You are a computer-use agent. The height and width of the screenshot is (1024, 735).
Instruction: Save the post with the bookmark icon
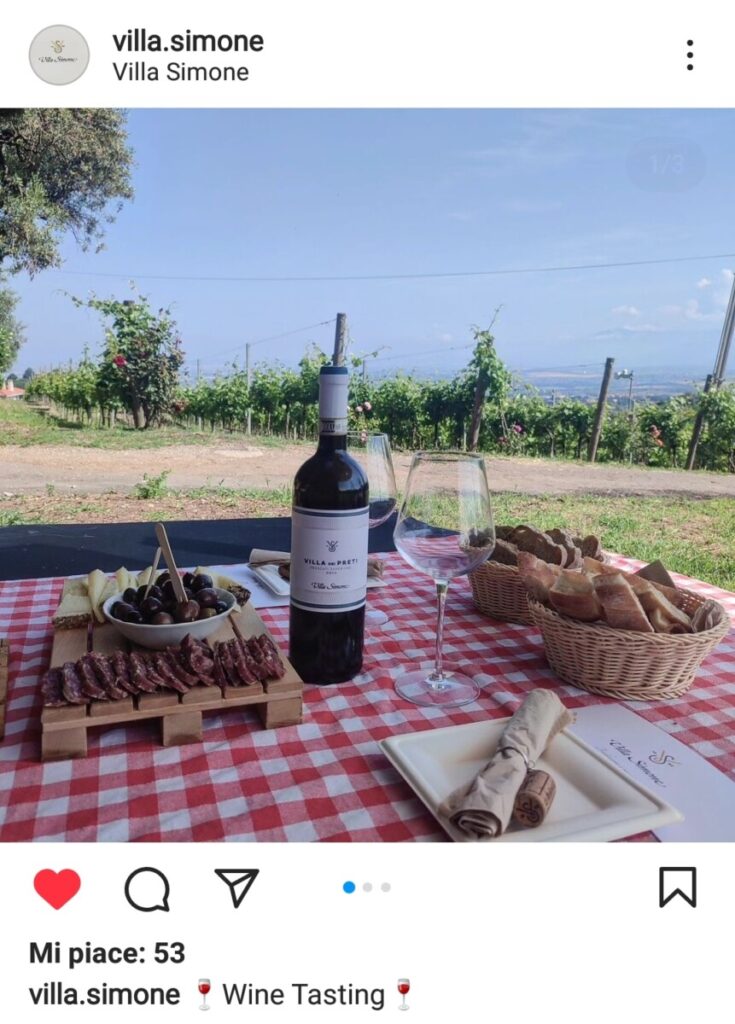coord(677,887)
